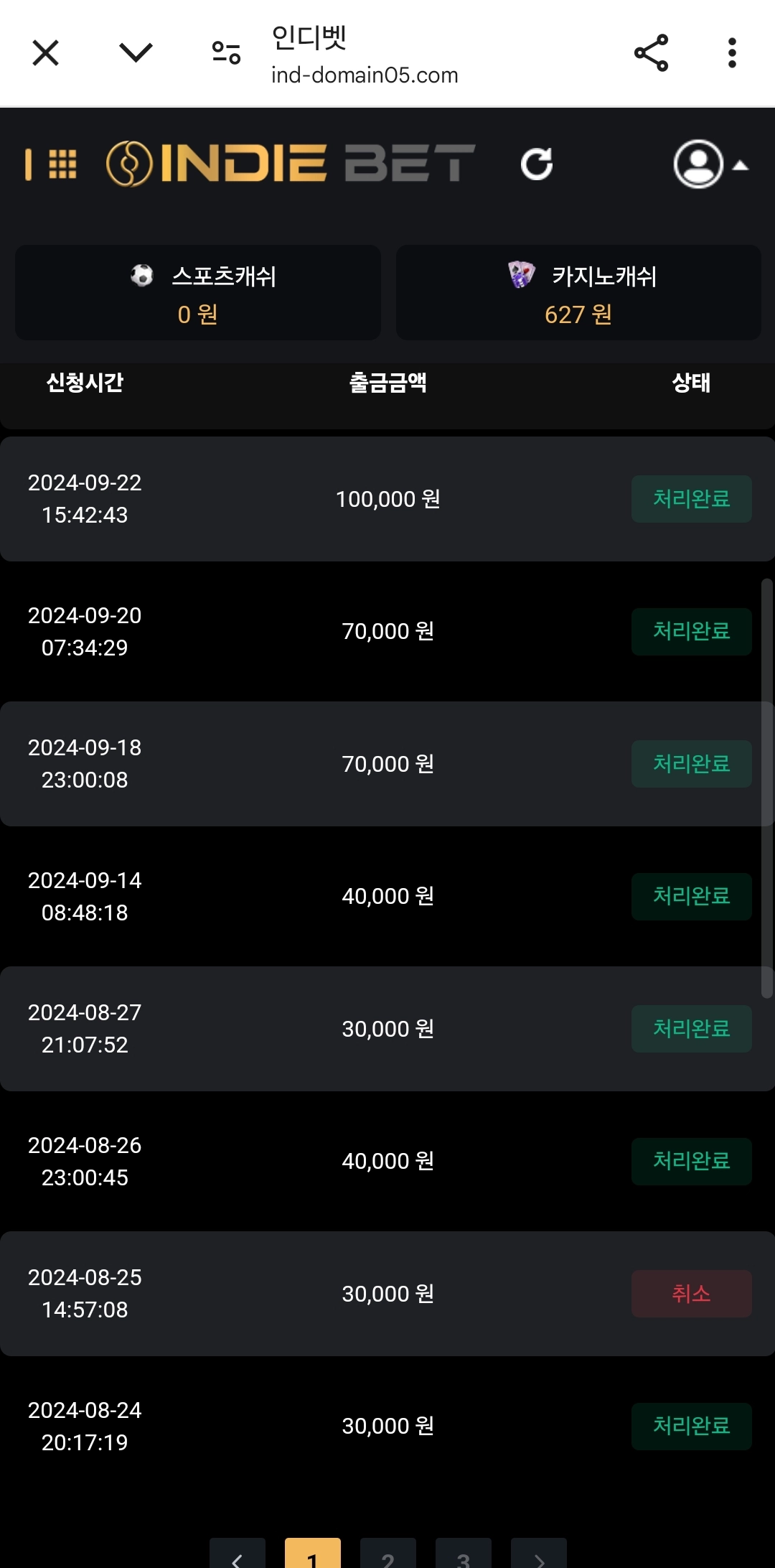Open the user profile dropdown
Screen dimensions: 775x1568
coord(710,164)
